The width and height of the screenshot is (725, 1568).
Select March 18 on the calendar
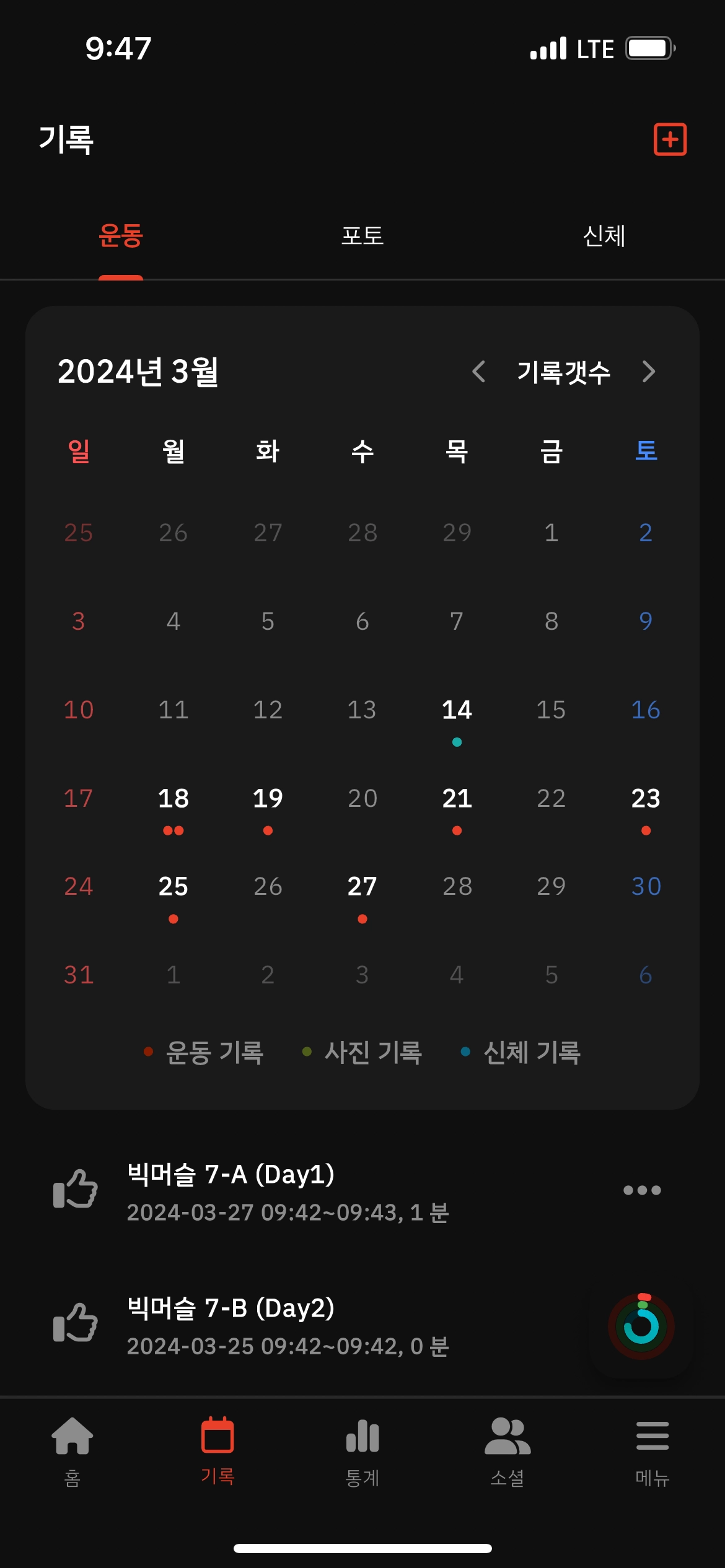pos(174,799)
